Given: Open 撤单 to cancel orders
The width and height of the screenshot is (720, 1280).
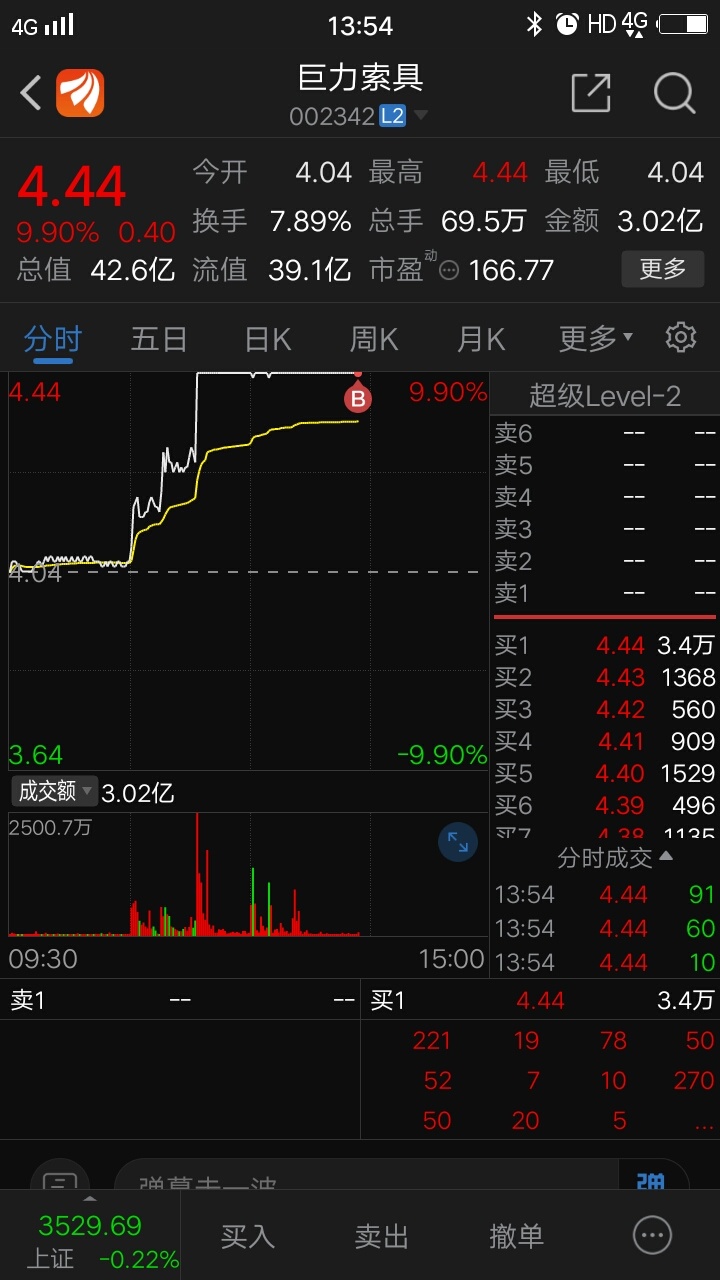Looking at the screenshot, I should coord(516,1236).
